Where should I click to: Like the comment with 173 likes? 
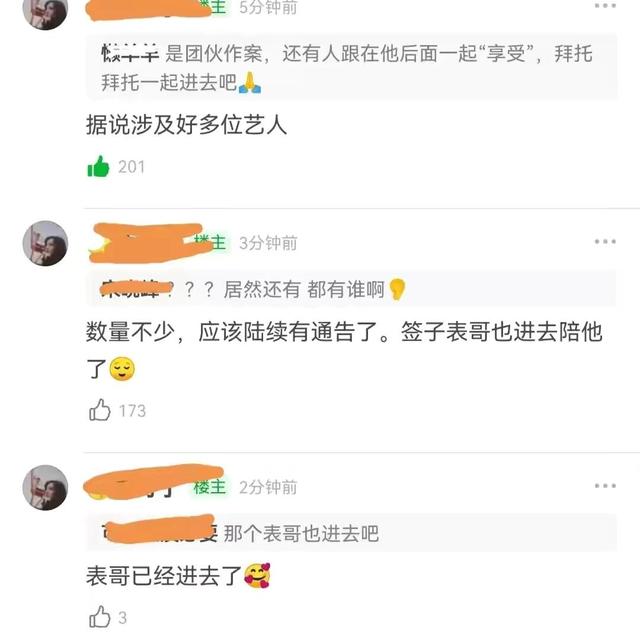[99, 410]
